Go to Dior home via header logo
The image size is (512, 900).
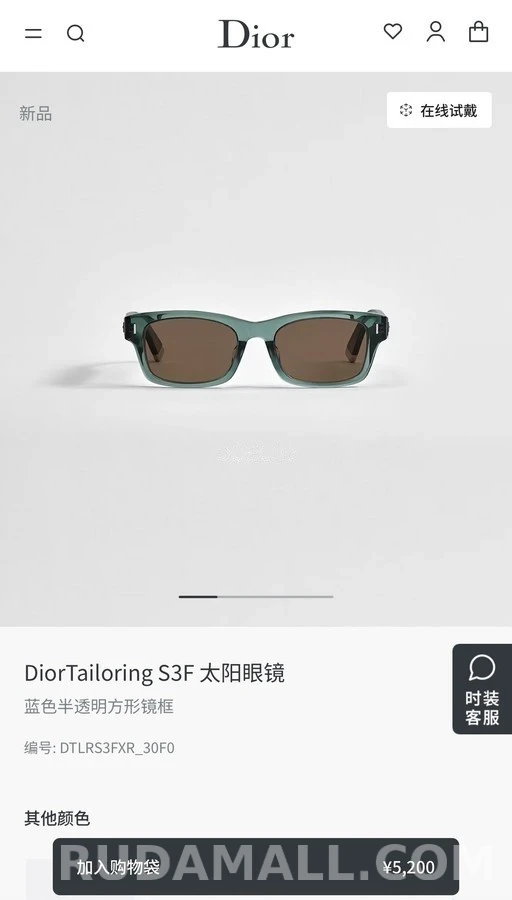(x=256, y=34)
